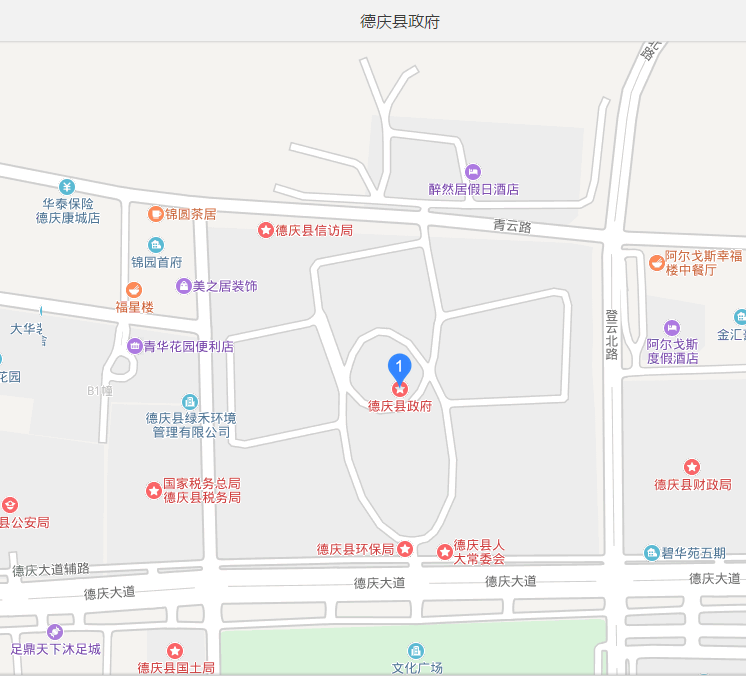746x678 pixels.
Task: Select the 德庆县财政局 map marker
Action: click(691, 467)
